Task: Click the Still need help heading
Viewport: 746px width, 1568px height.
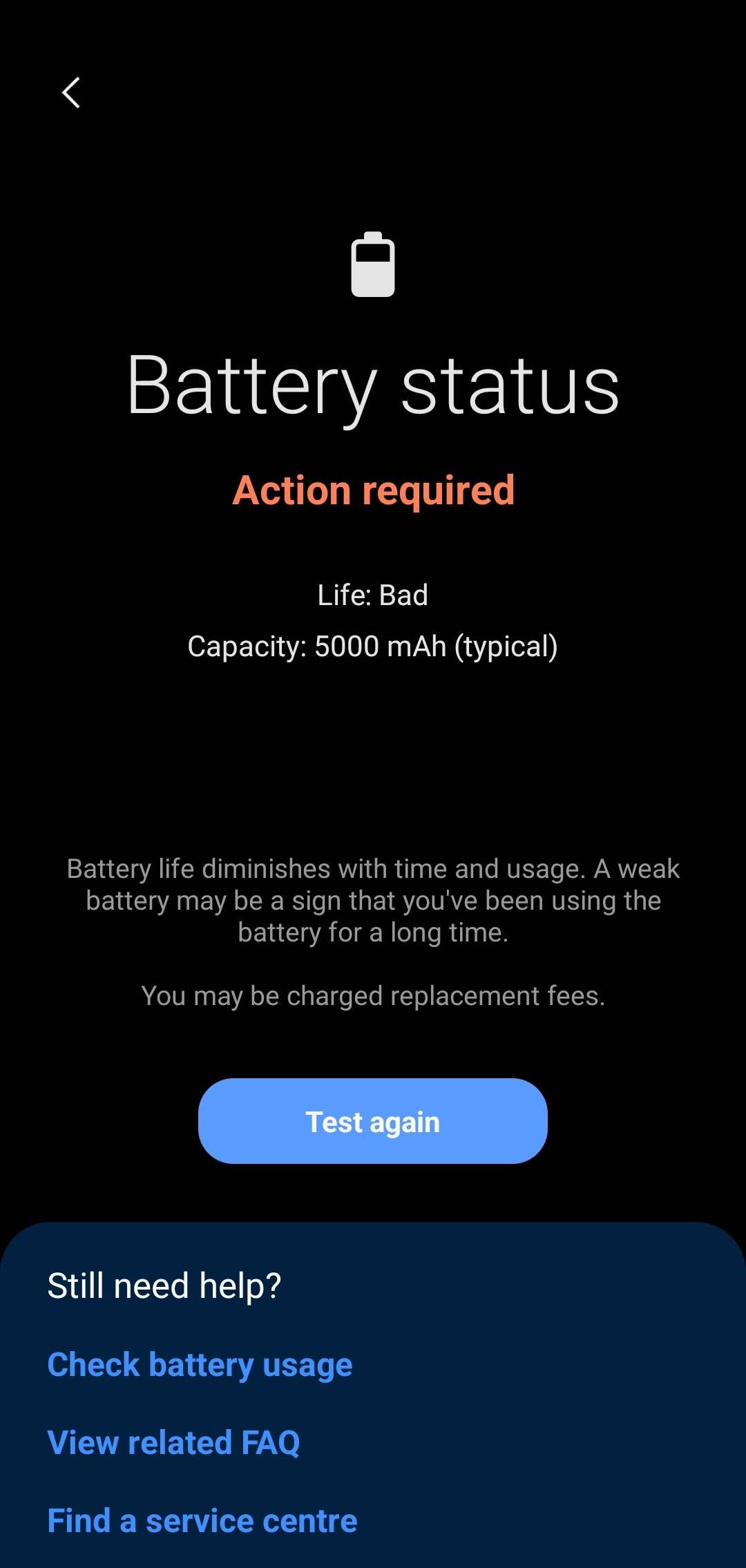Action: (x=164, y=1285)
